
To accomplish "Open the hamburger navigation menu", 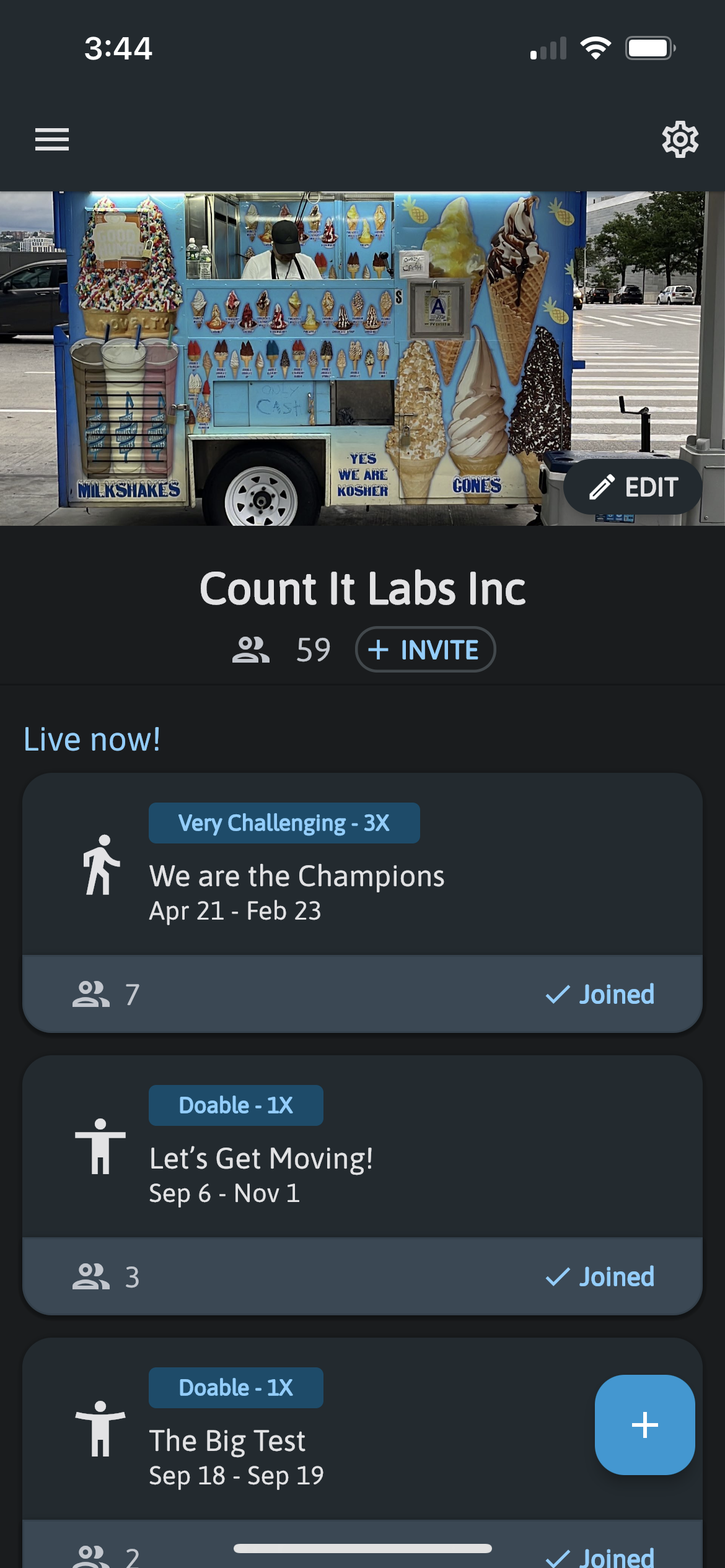I will pos(52,139).
